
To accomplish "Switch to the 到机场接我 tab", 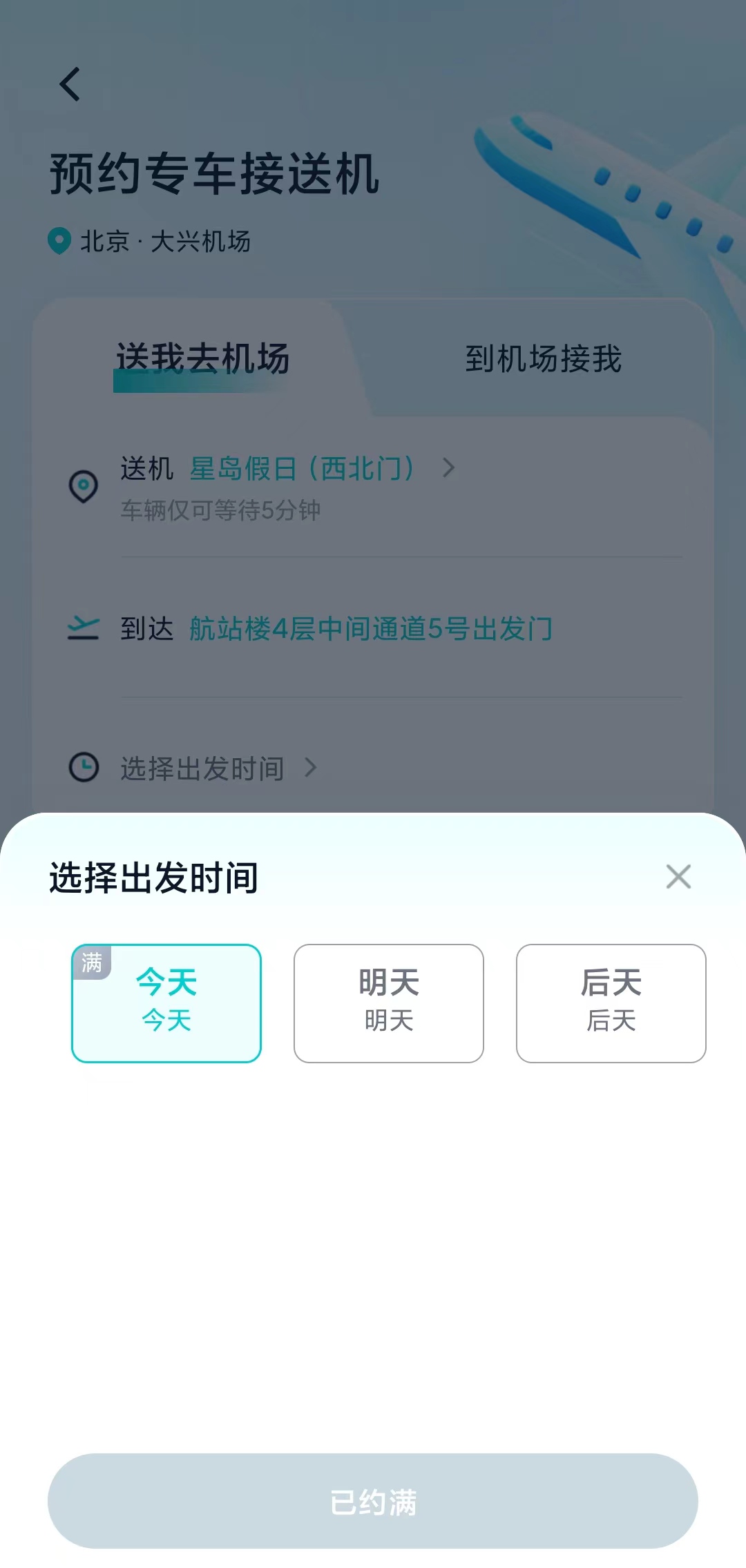I will [x=544, y=359].
